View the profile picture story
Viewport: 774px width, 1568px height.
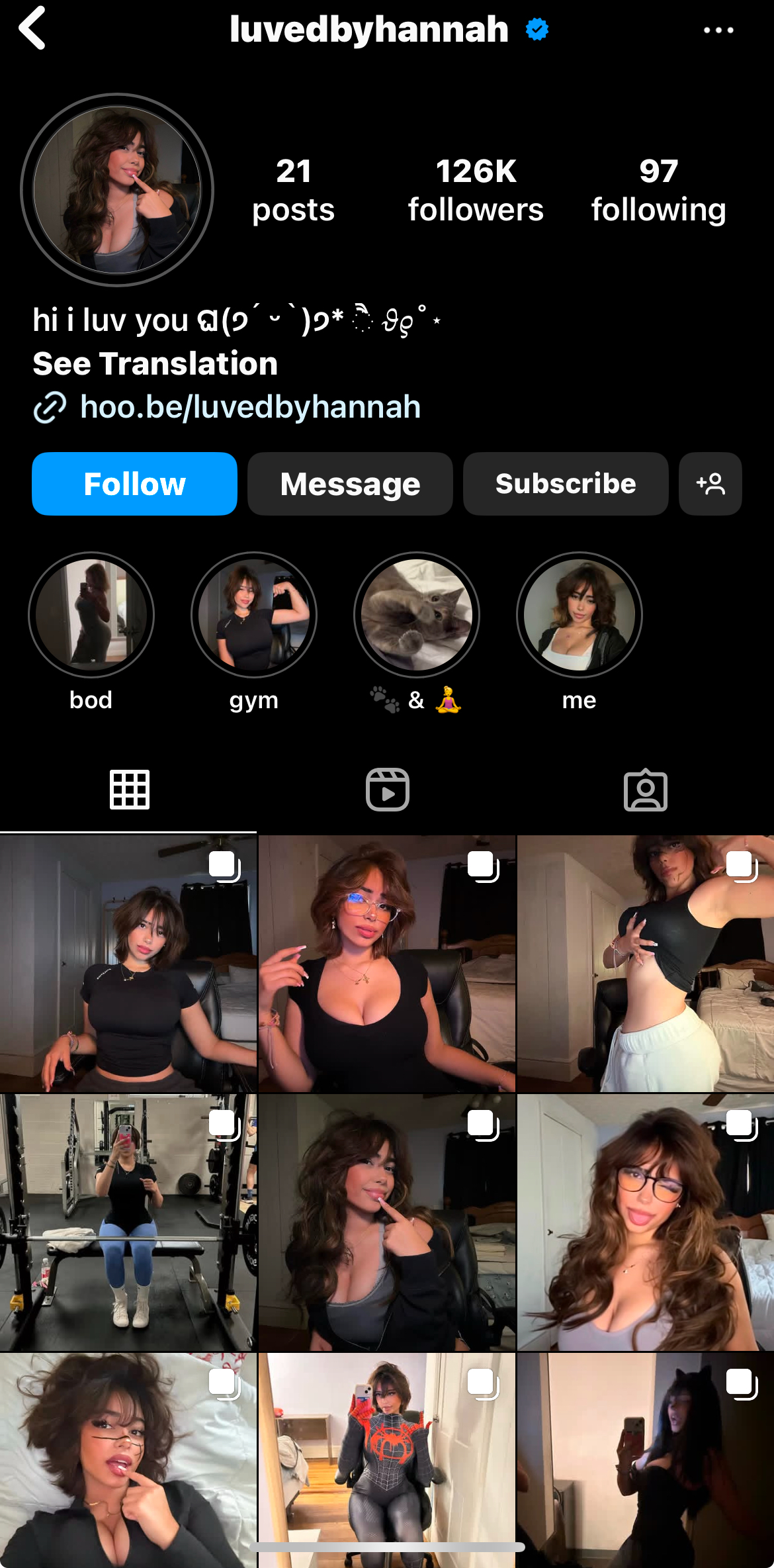pyautogui.click(x=117, y=190)
